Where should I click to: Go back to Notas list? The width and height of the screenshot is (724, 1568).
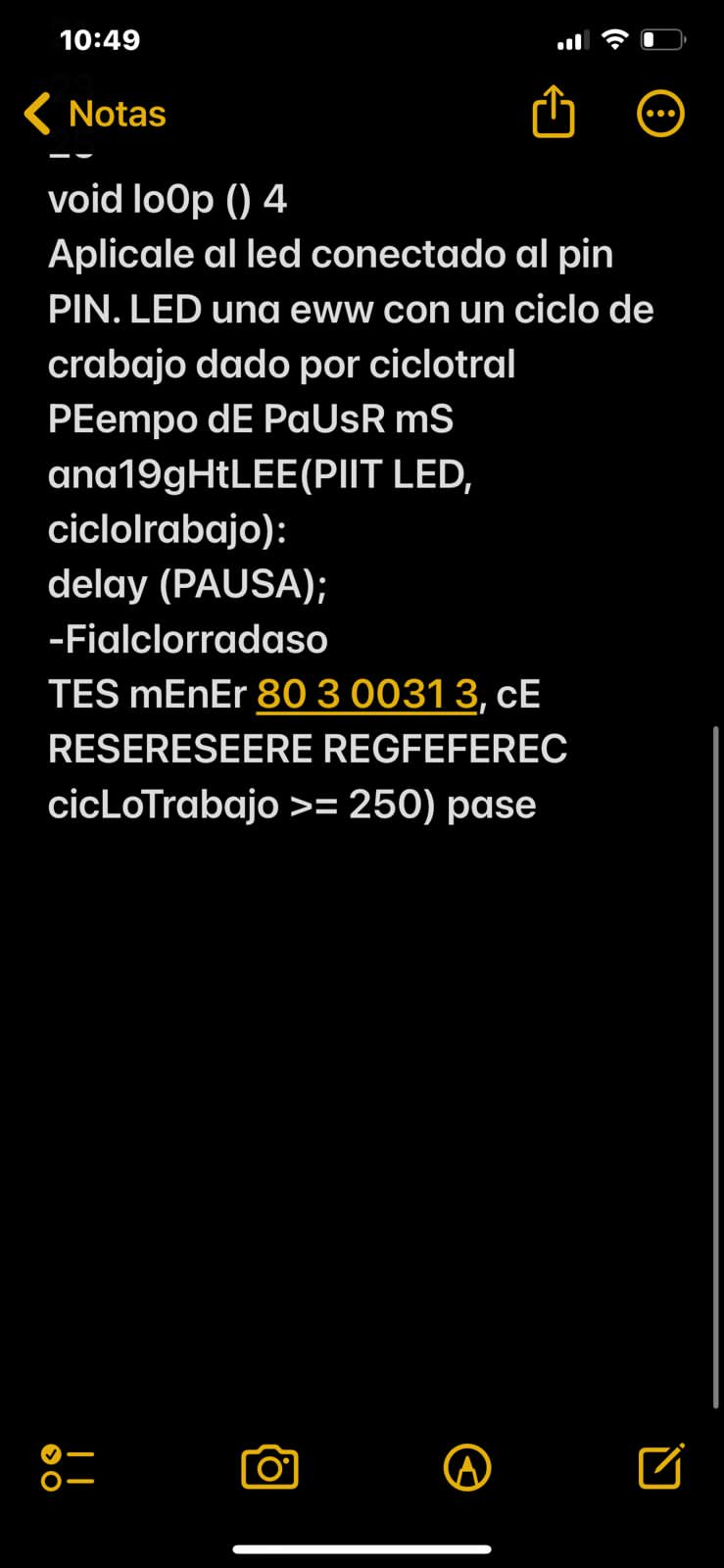96,114
